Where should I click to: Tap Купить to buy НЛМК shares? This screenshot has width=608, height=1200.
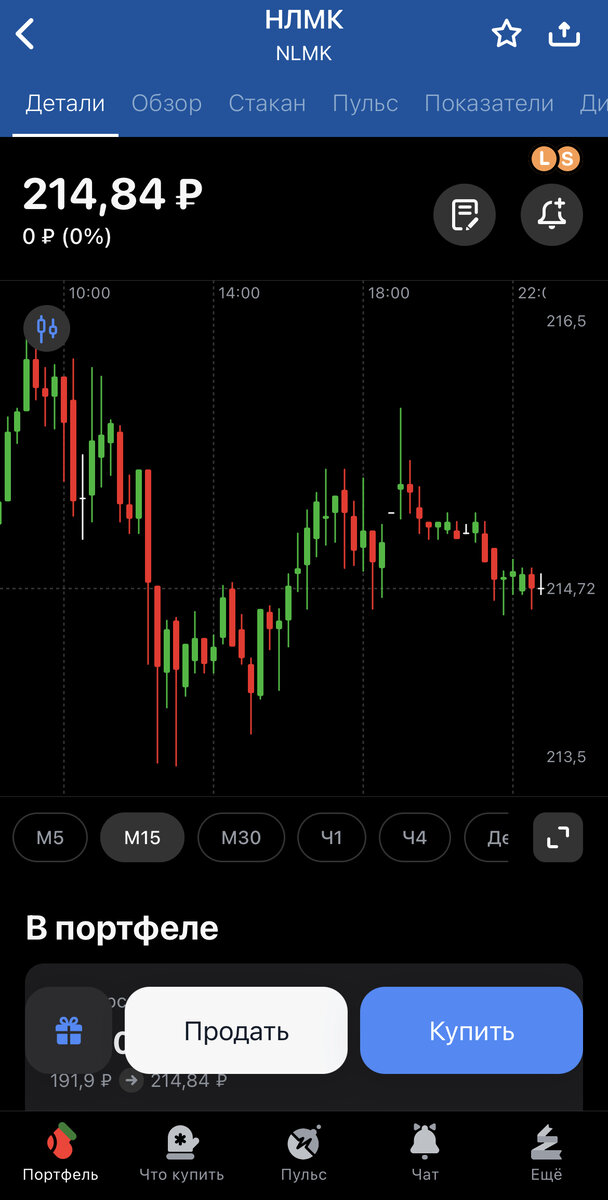471,1031
